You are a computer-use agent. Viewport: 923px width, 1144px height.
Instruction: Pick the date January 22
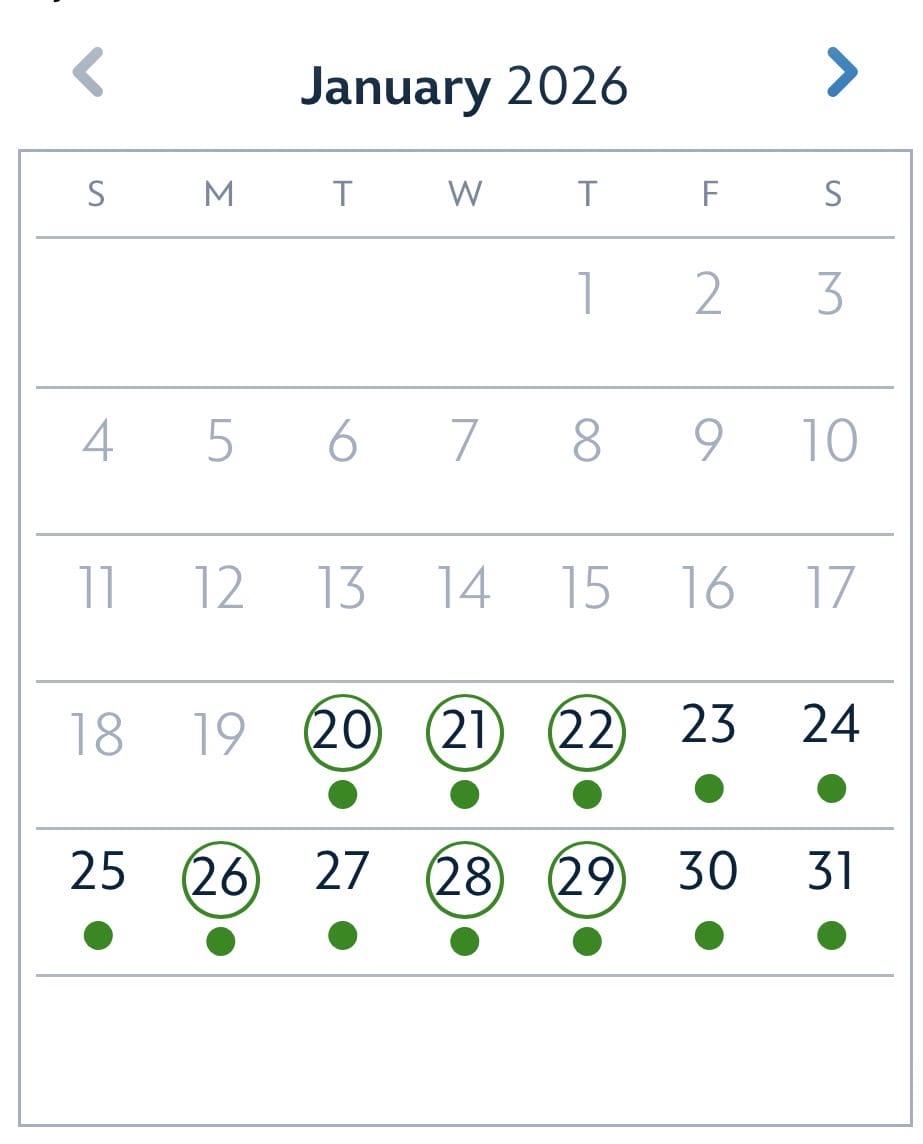click(x=587, y=733)
